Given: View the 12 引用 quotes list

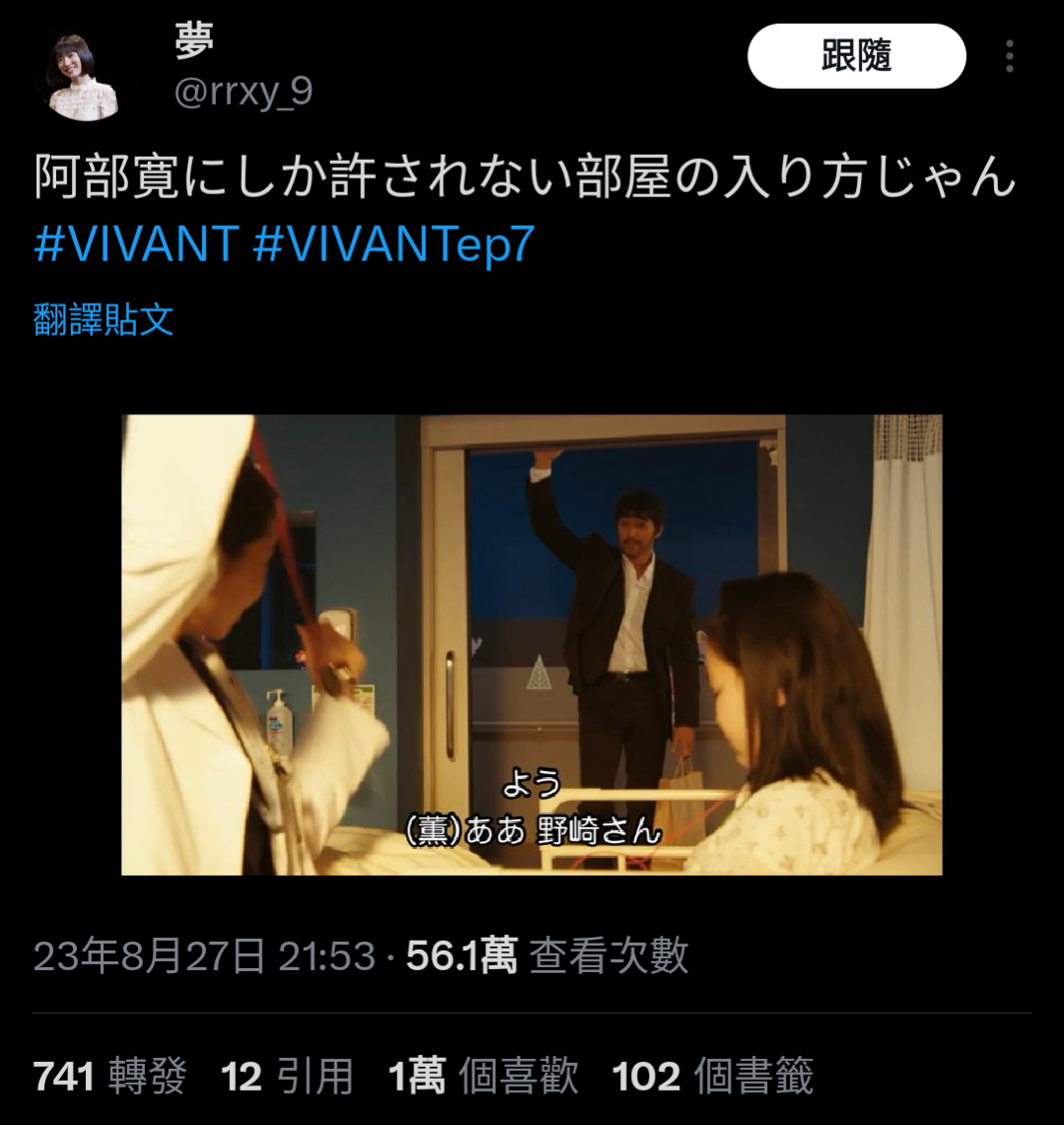Looking at the screenshot, I should click(287, 1076).
